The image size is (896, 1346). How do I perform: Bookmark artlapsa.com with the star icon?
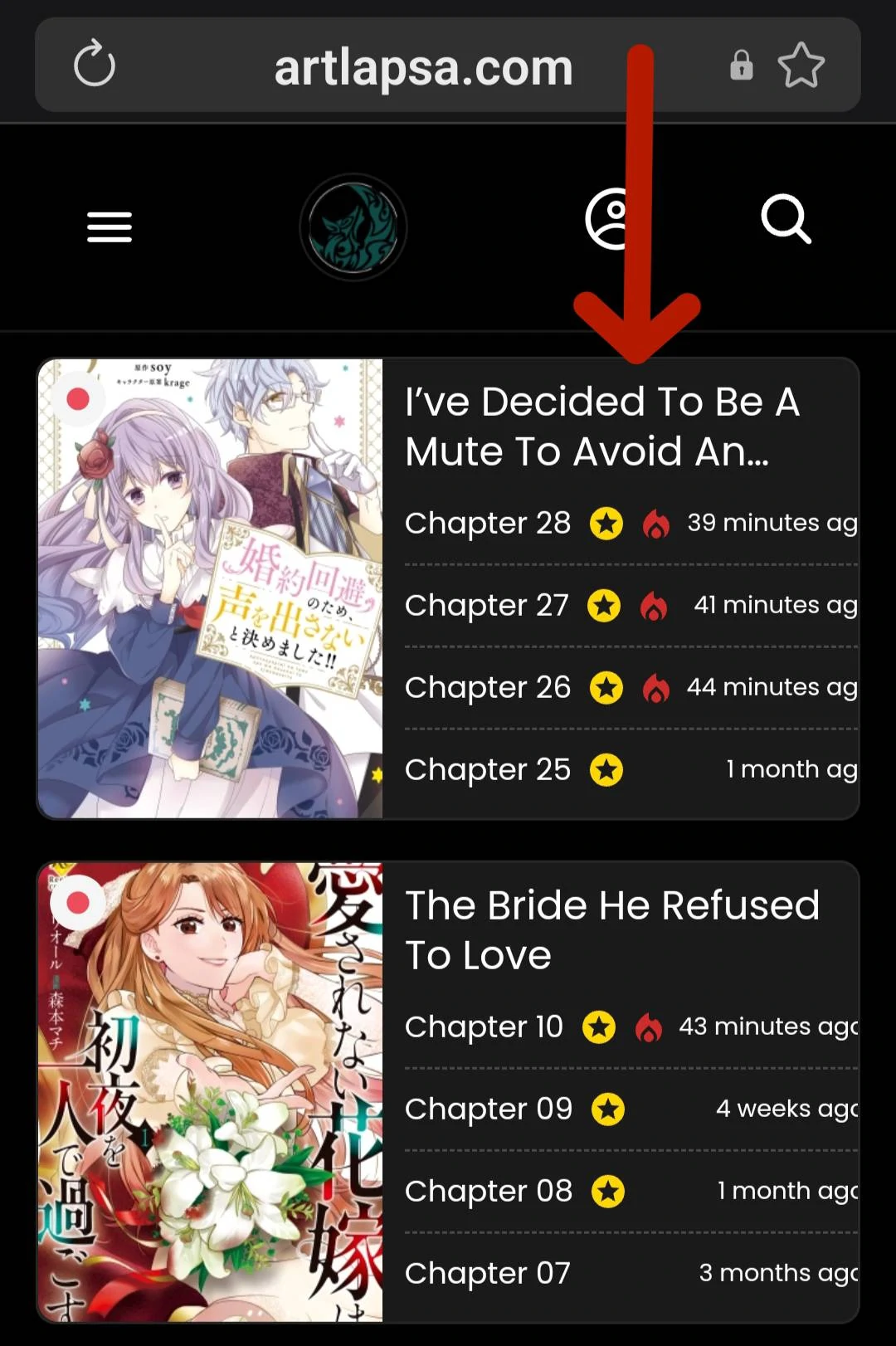click(x=801, y=65)
